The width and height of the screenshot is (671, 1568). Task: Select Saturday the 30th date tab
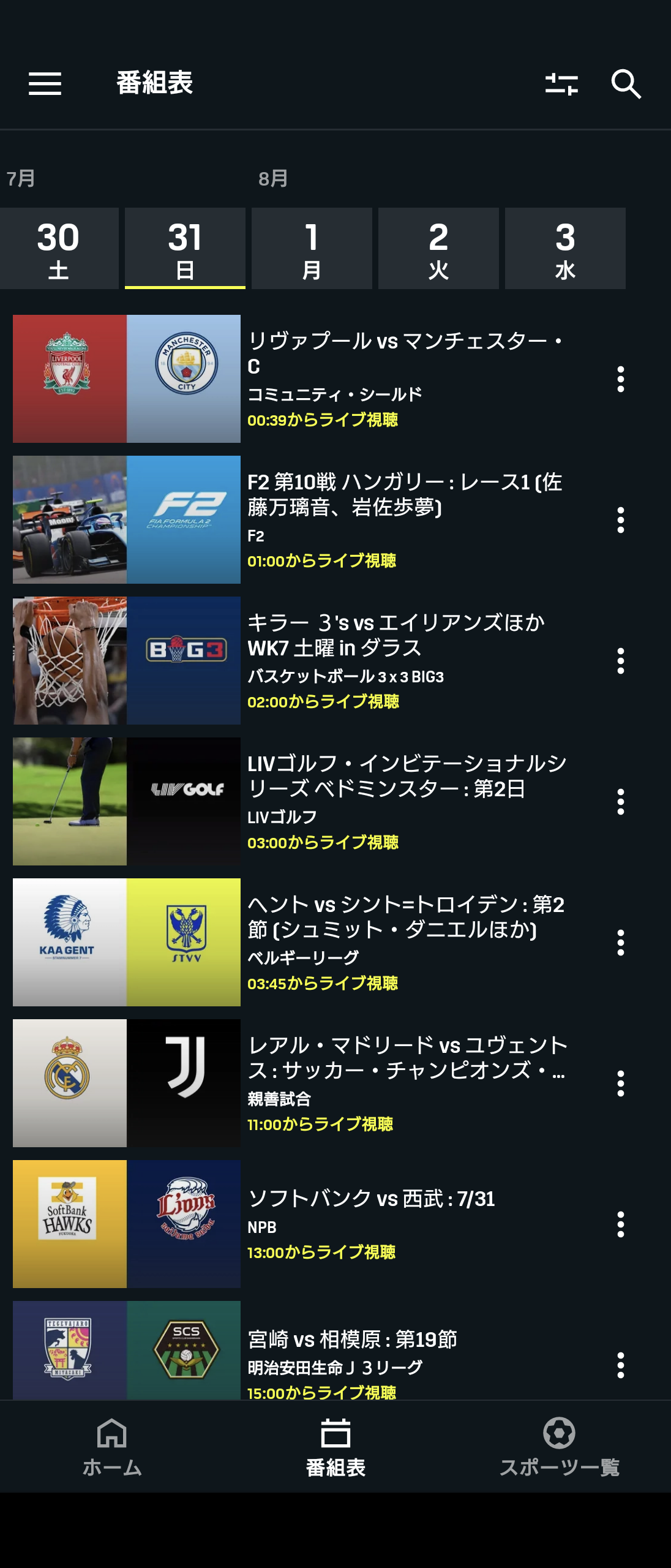tap(59, 249)
